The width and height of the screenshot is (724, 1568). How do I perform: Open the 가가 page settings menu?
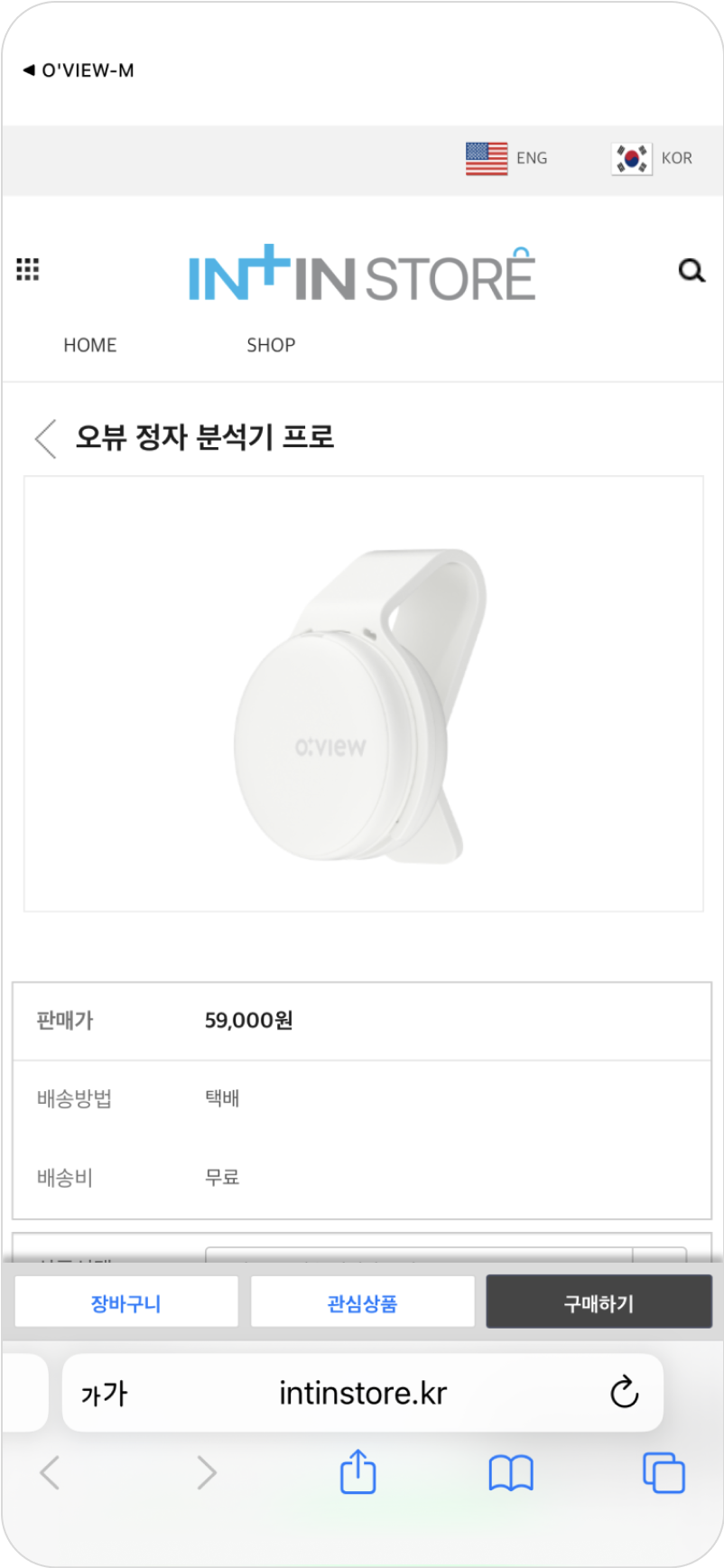[x=104, y=1394]
